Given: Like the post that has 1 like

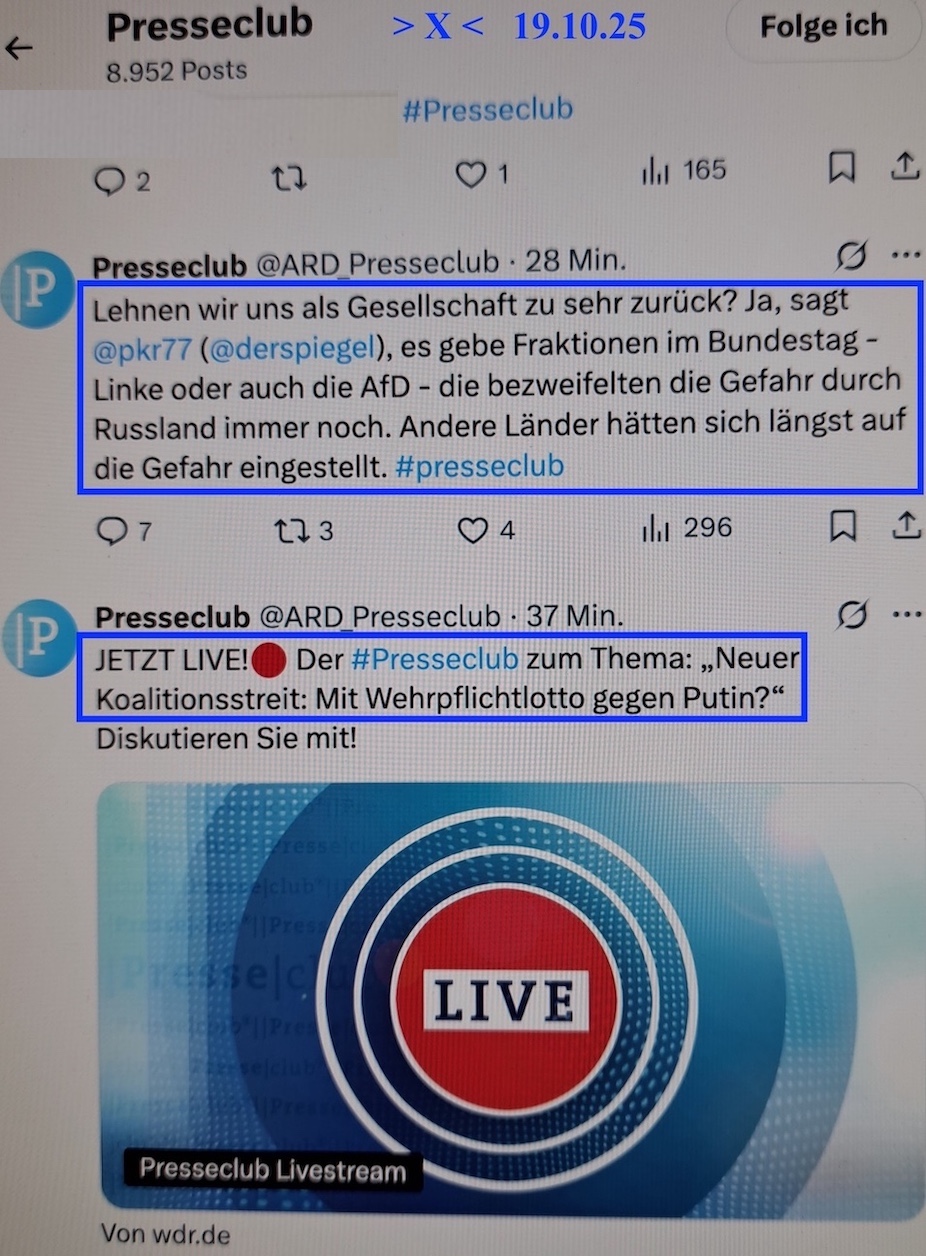Looking at the screenshot, I should 470,175.
